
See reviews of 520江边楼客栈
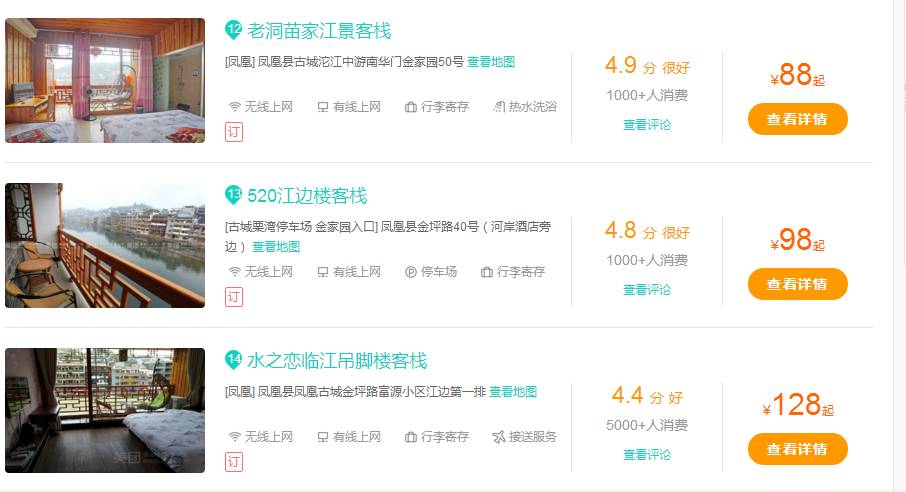pos(647,290)
